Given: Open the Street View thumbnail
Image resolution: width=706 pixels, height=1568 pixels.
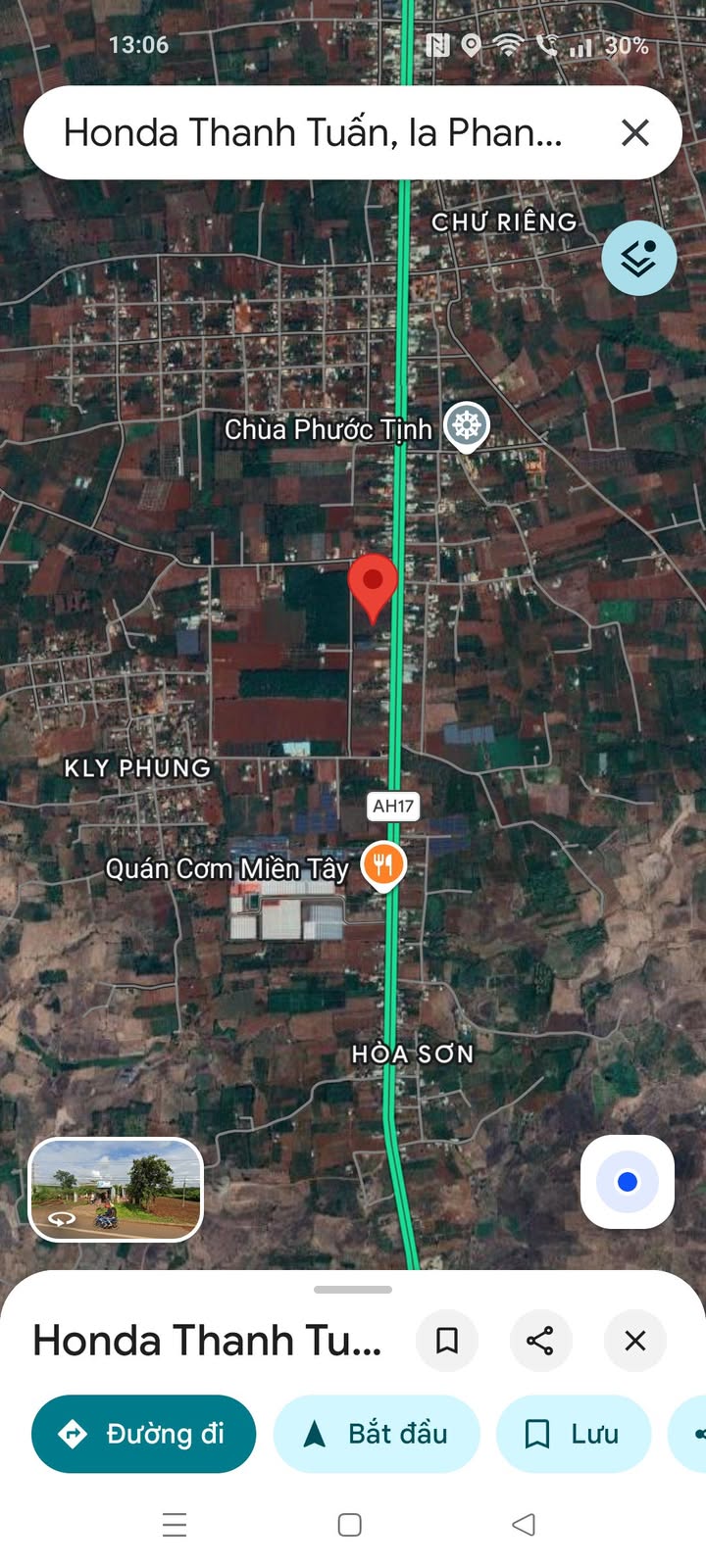Looking at the screenshot, I should click(116, 1190).
